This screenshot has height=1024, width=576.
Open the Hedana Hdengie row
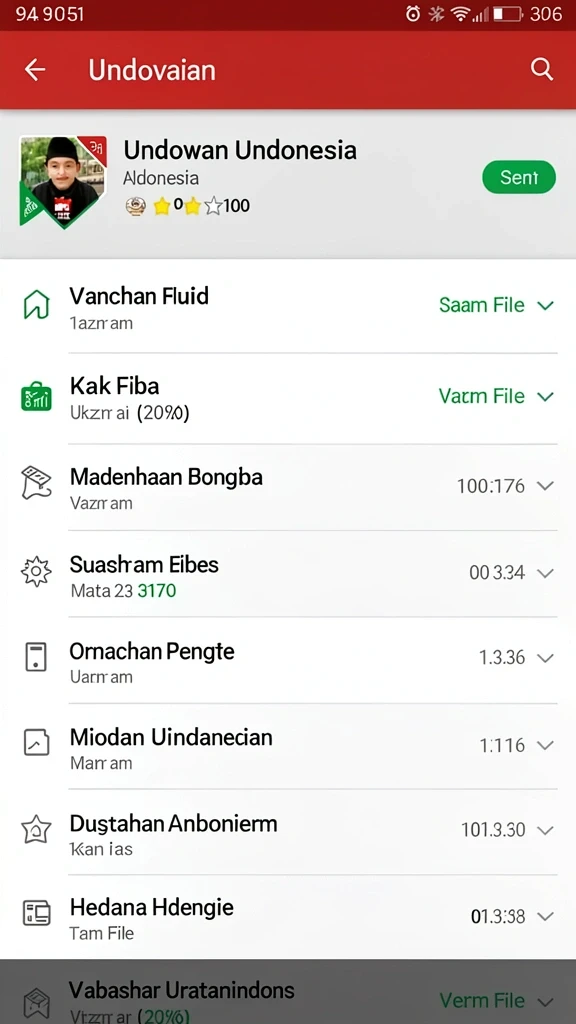pos(288,917)
